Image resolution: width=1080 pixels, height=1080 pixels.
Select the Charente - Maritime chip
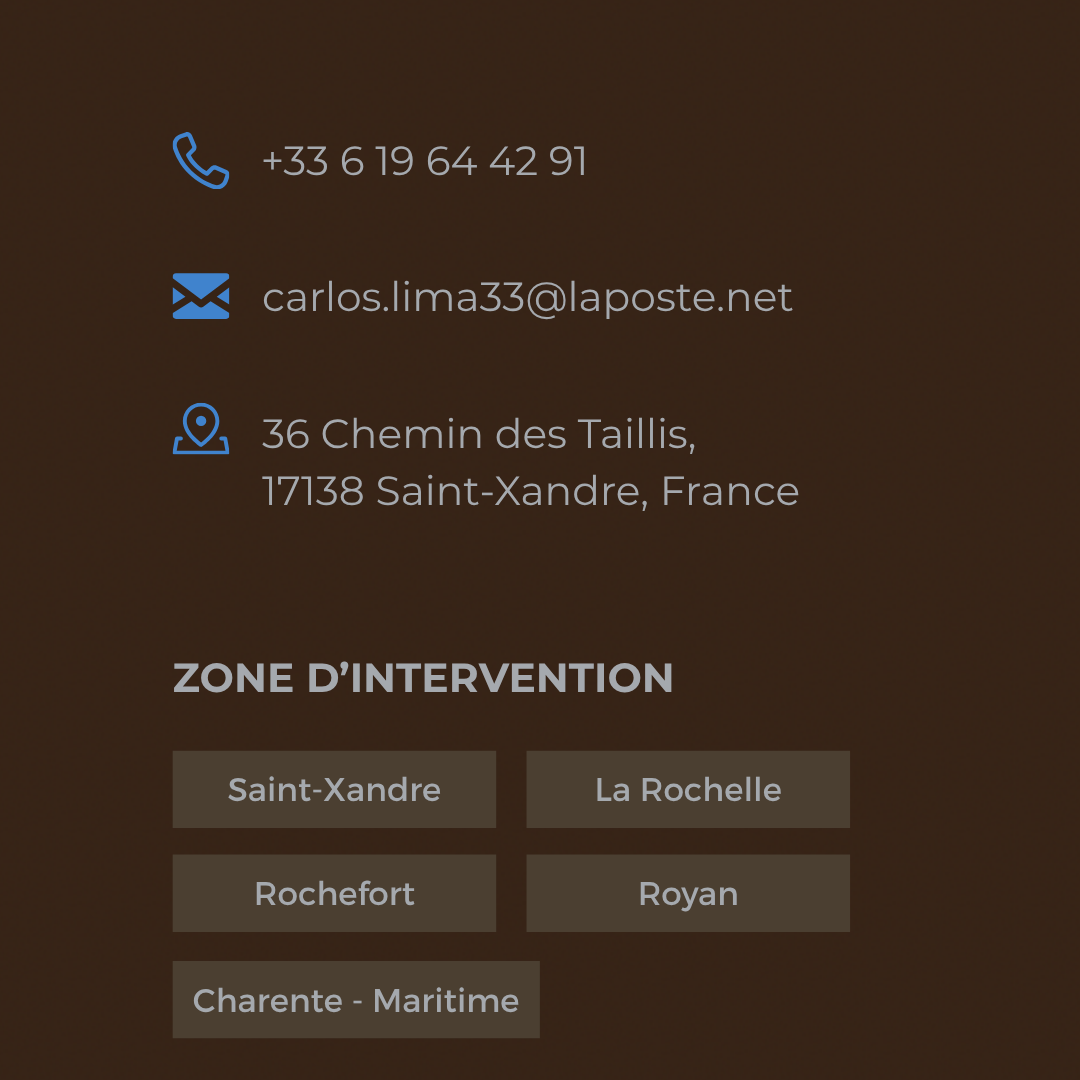pyautogui.click(x=356, y=1000)
